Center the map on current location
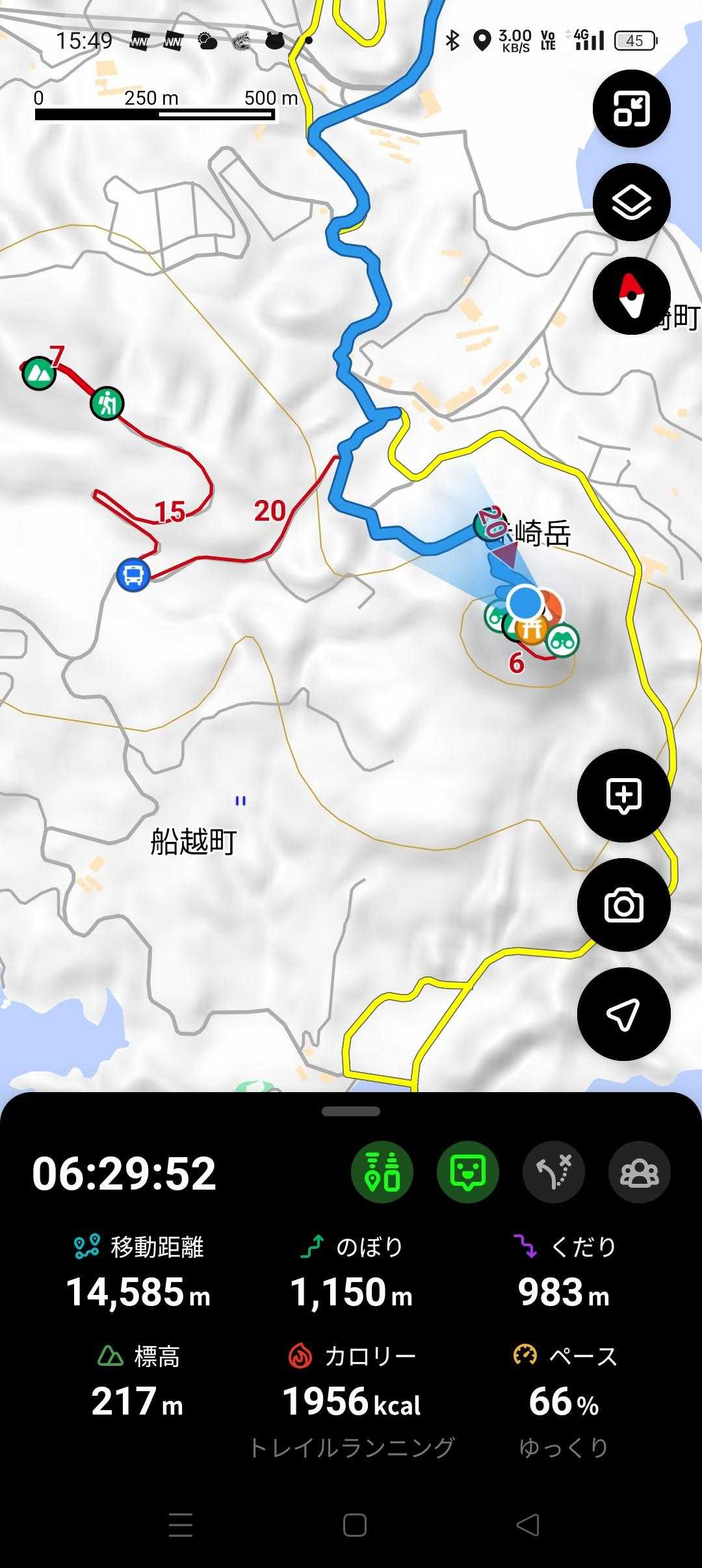Screen dimensions: 702x1568 pos(623,1014)
